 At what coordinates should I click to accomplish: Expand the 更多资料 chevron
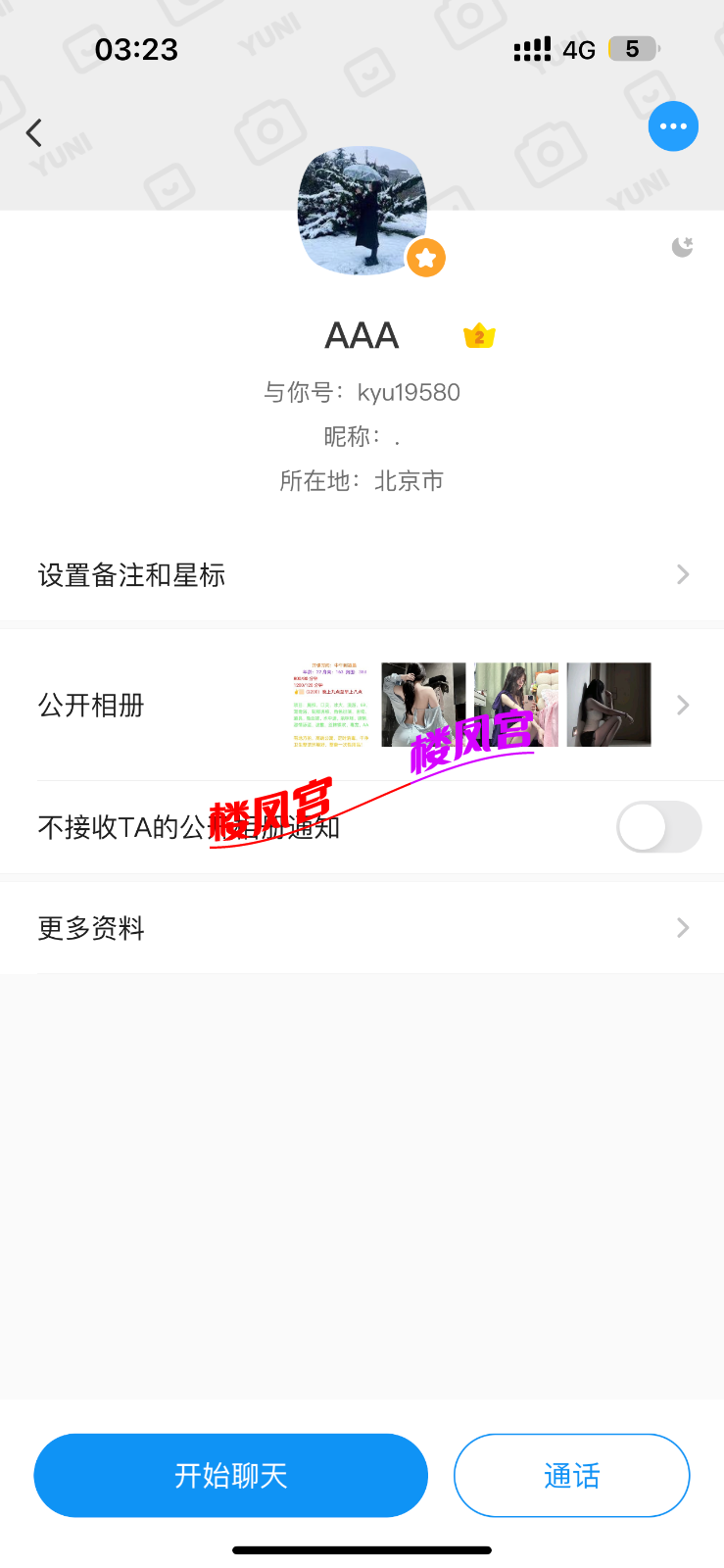coord(683,927)
